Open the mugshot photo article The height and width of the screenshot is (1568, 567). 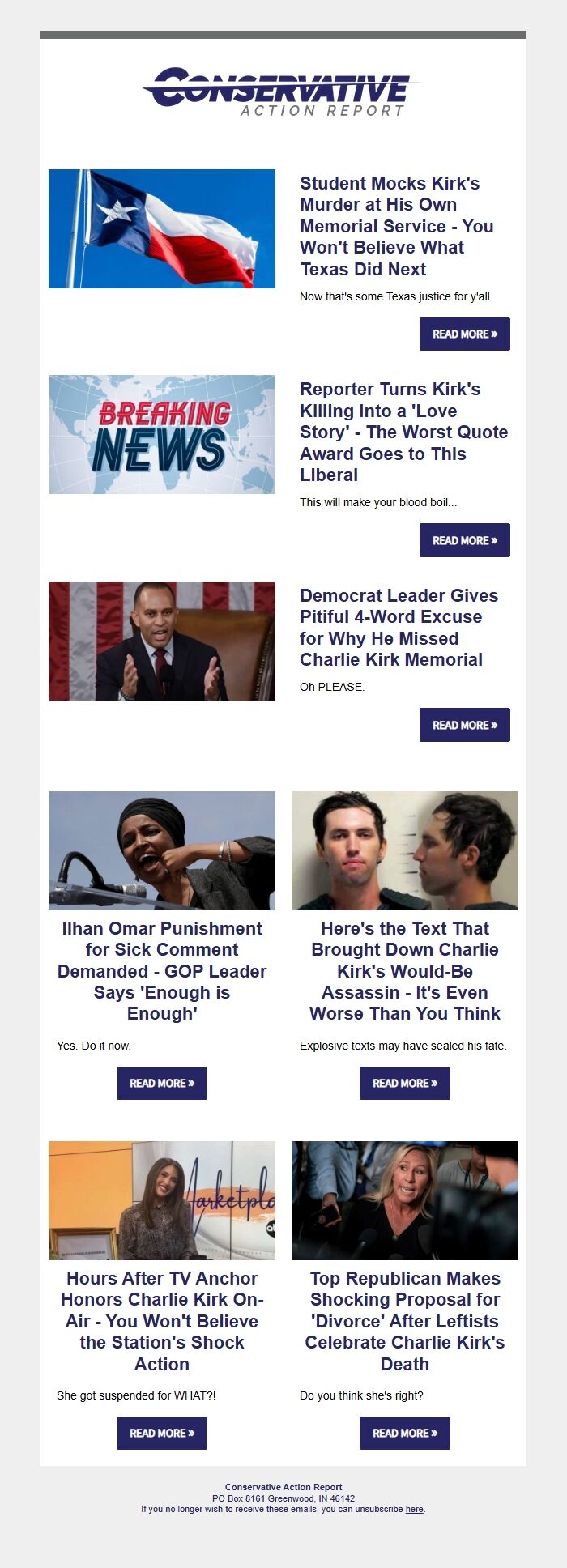coord(404,850)
